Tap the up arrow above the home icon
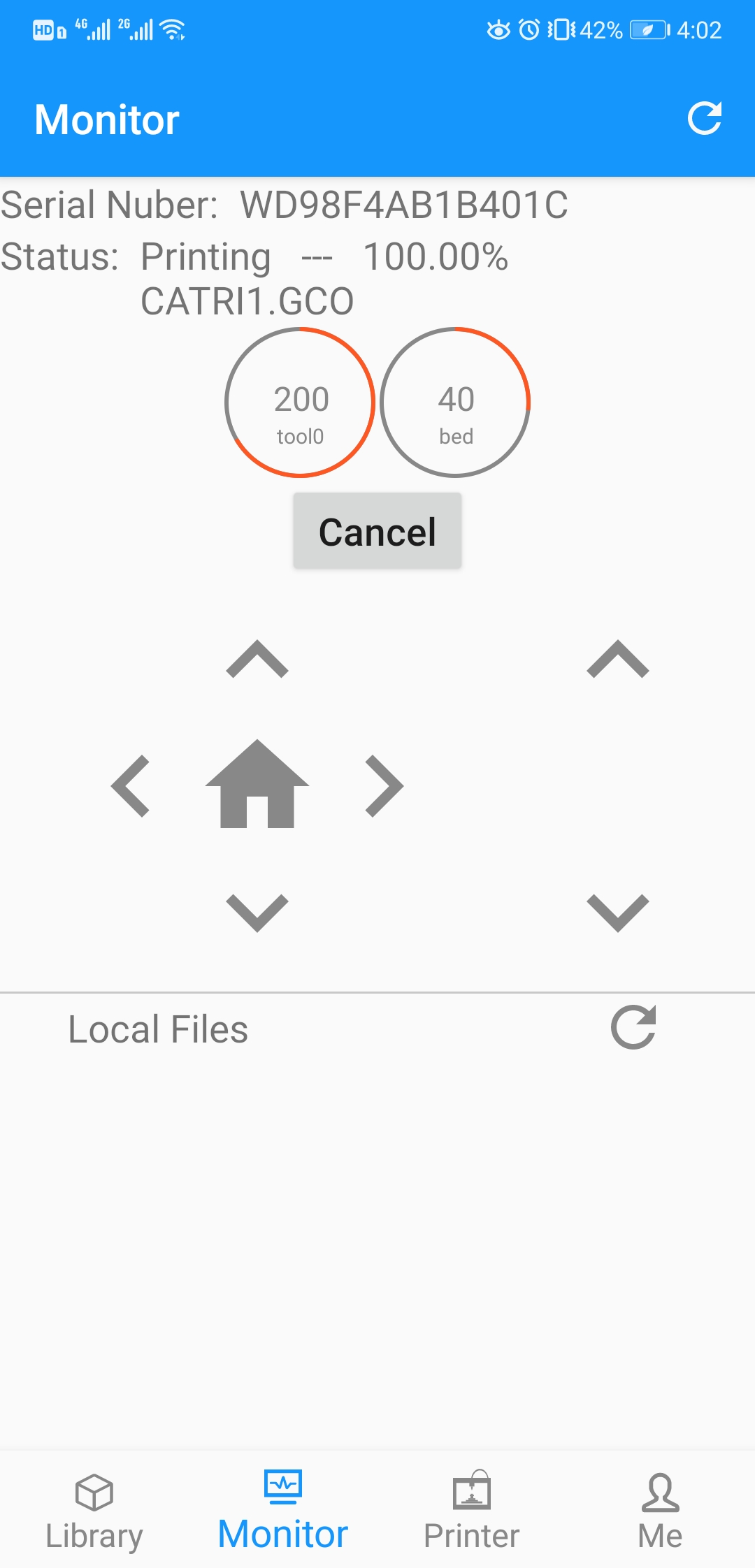Image resolution: width=755 pixels, height=1568 pixels. 257,660
